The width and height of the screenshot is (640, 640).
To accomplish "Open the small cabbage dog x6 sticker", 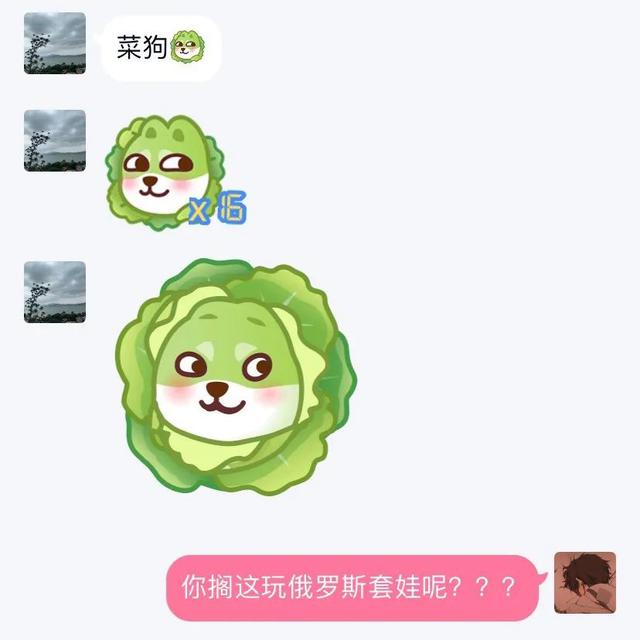I will 168,174.
